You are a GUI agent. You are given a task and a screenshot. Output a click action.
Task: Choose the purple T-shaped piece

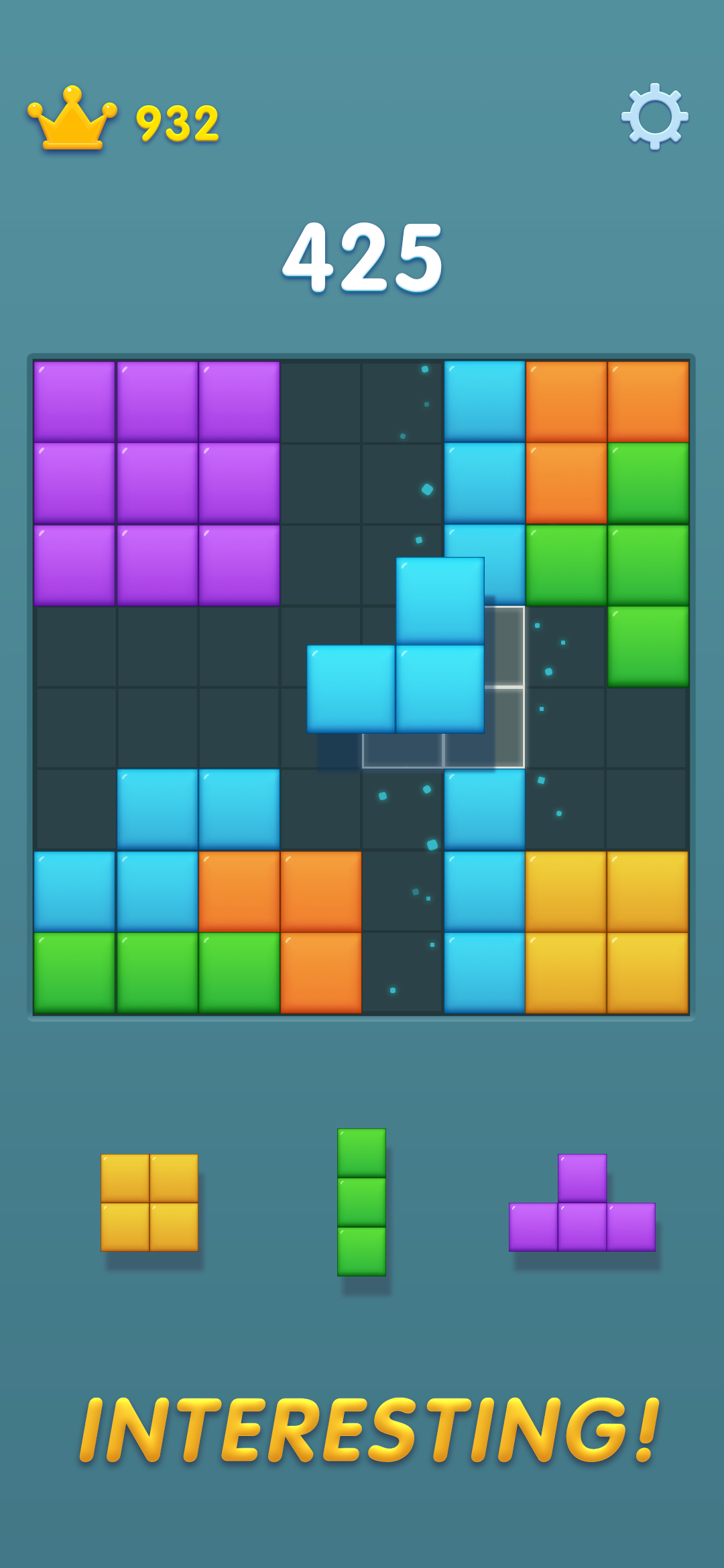[x=582, y=1202]
